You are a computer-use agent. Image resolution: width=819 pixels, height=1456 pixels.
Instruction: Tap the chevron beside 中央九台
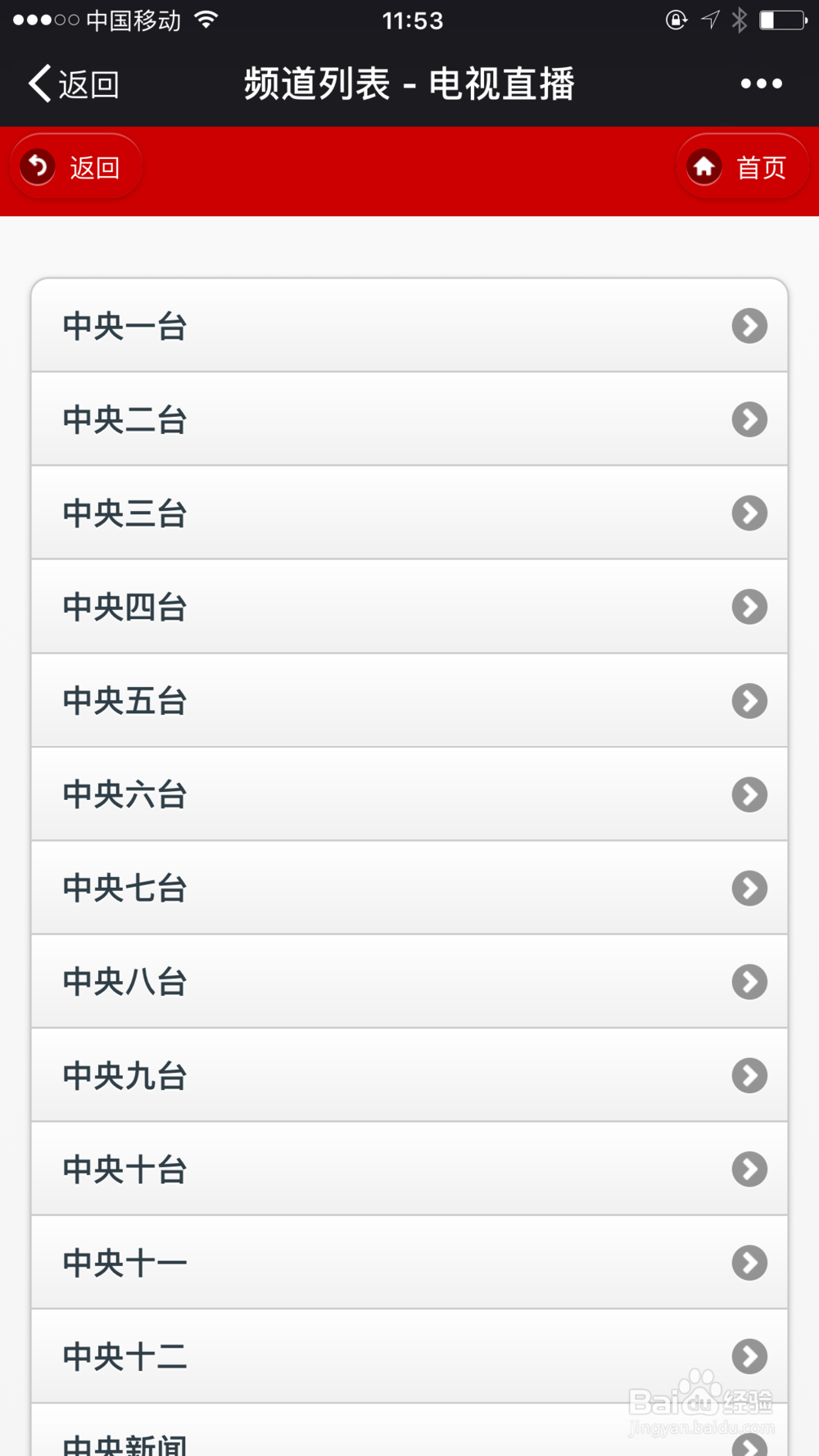(x=749, y=1076)
